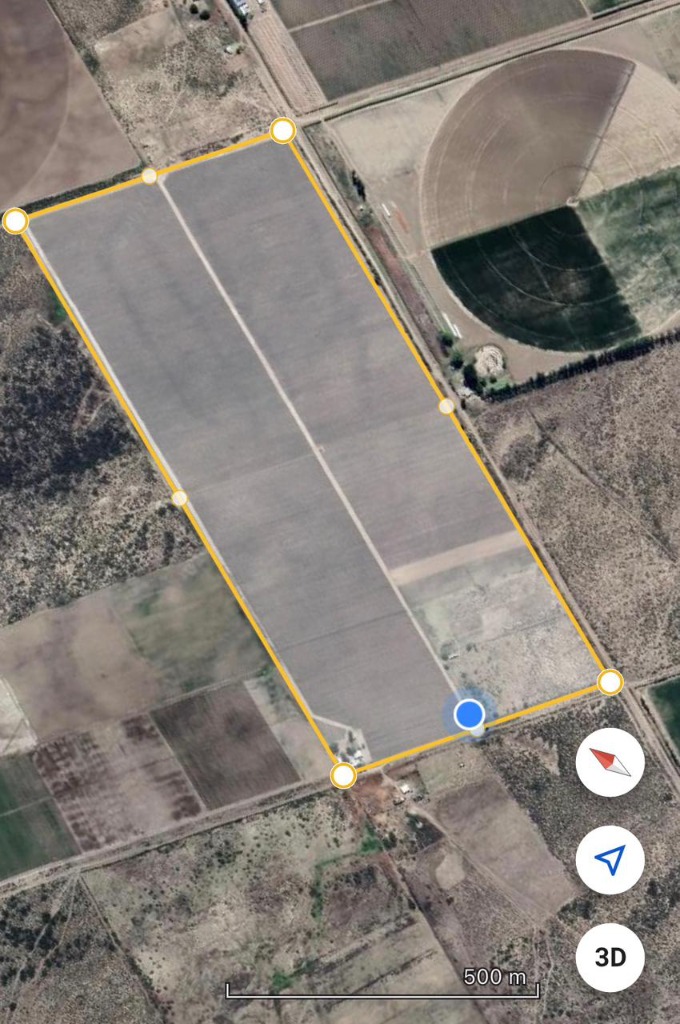The height and width of the screenshot is (1024, 680).
Task: Center map on my location
Action: coord(610,860)
